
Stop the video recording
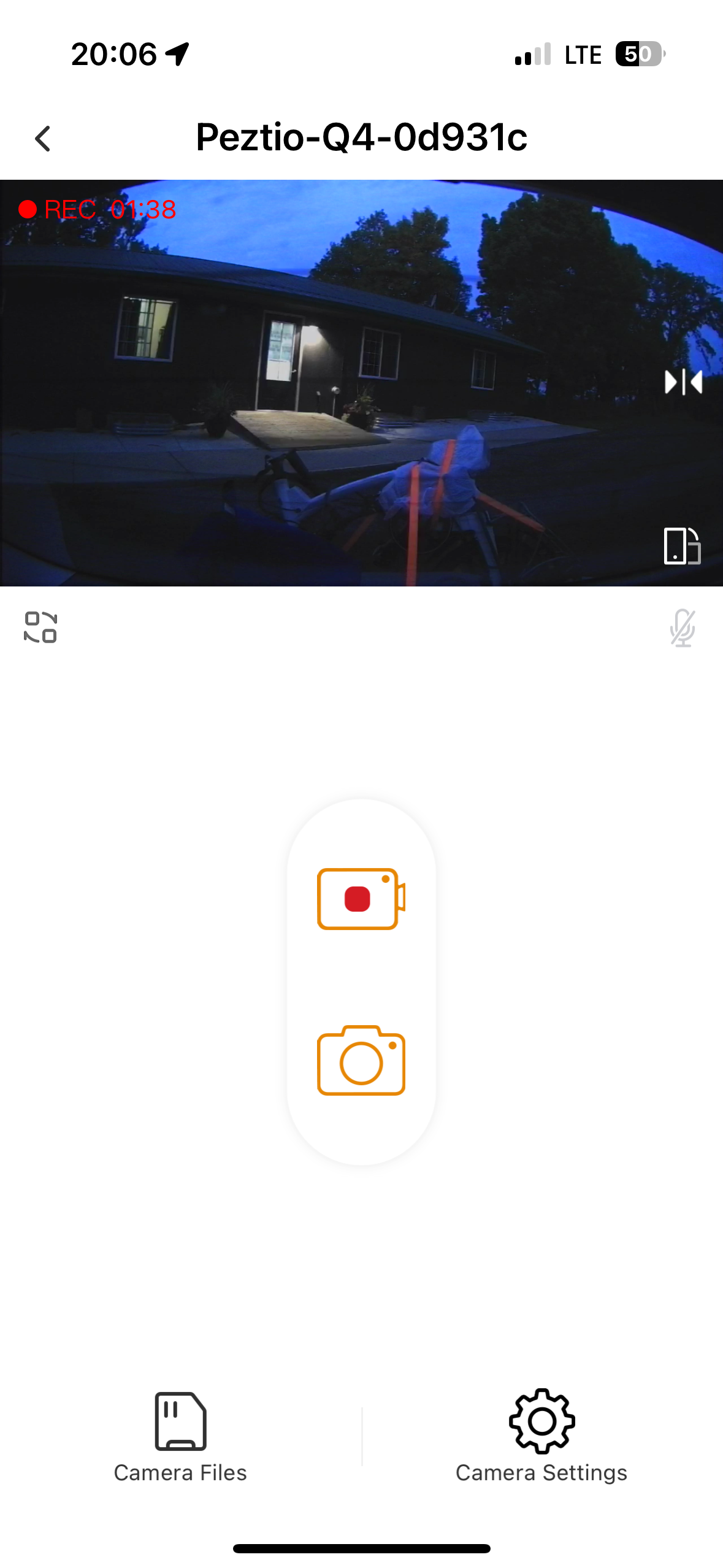pyautogui.click(x=361, y=899)
